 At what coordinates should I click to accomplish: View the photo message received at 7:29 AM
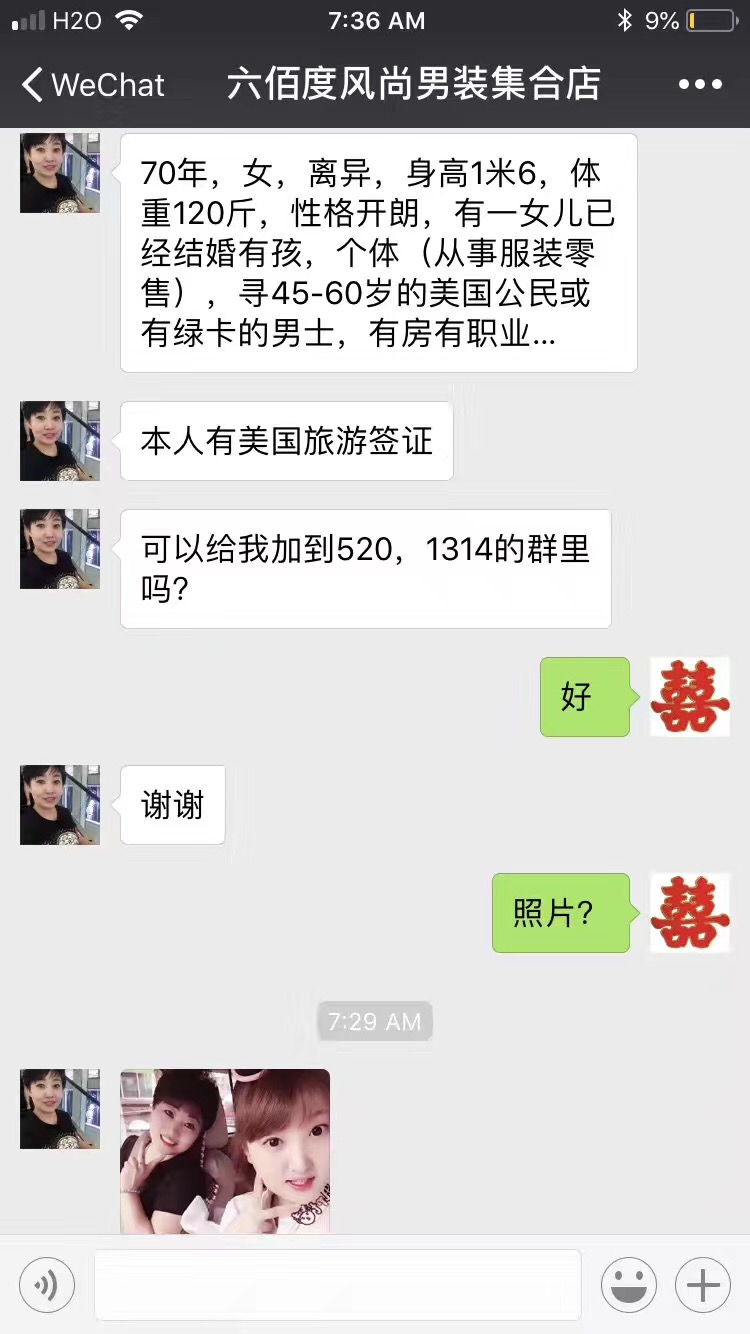pyautogui.click(x=225, y=1150)
